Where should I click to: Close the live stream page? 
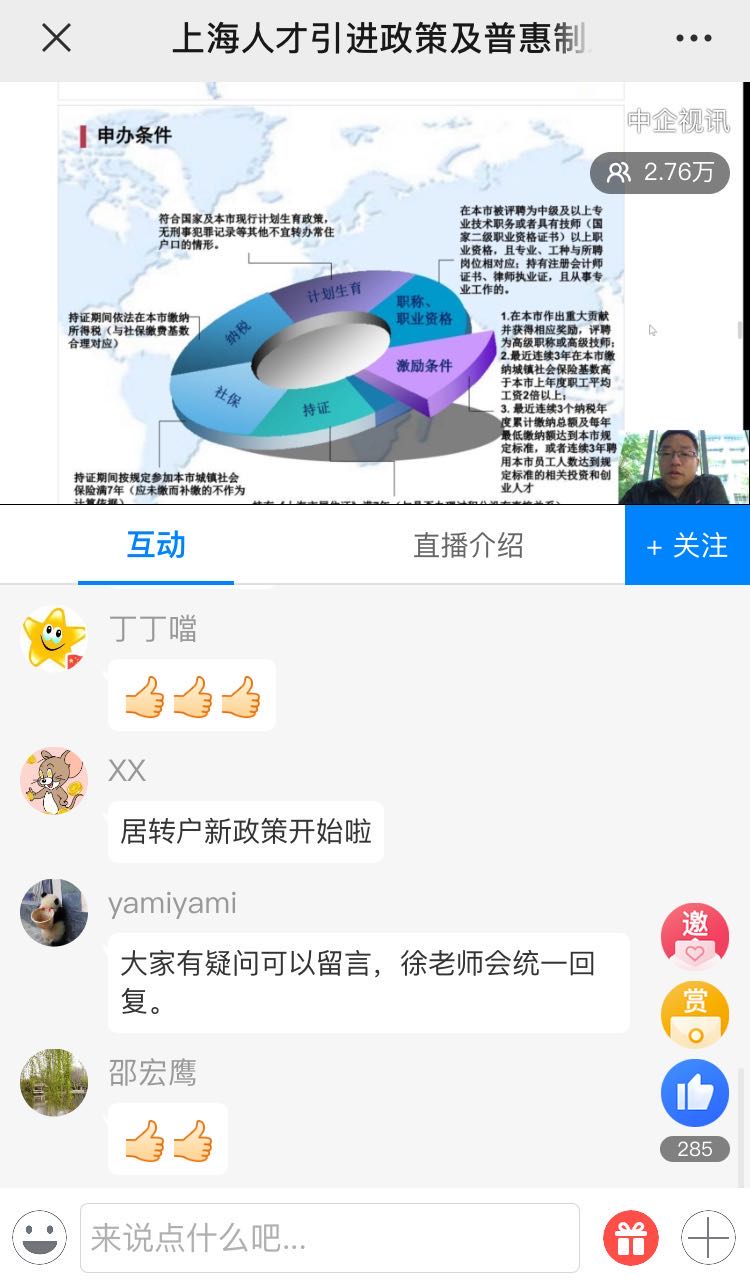coord(56,39)
